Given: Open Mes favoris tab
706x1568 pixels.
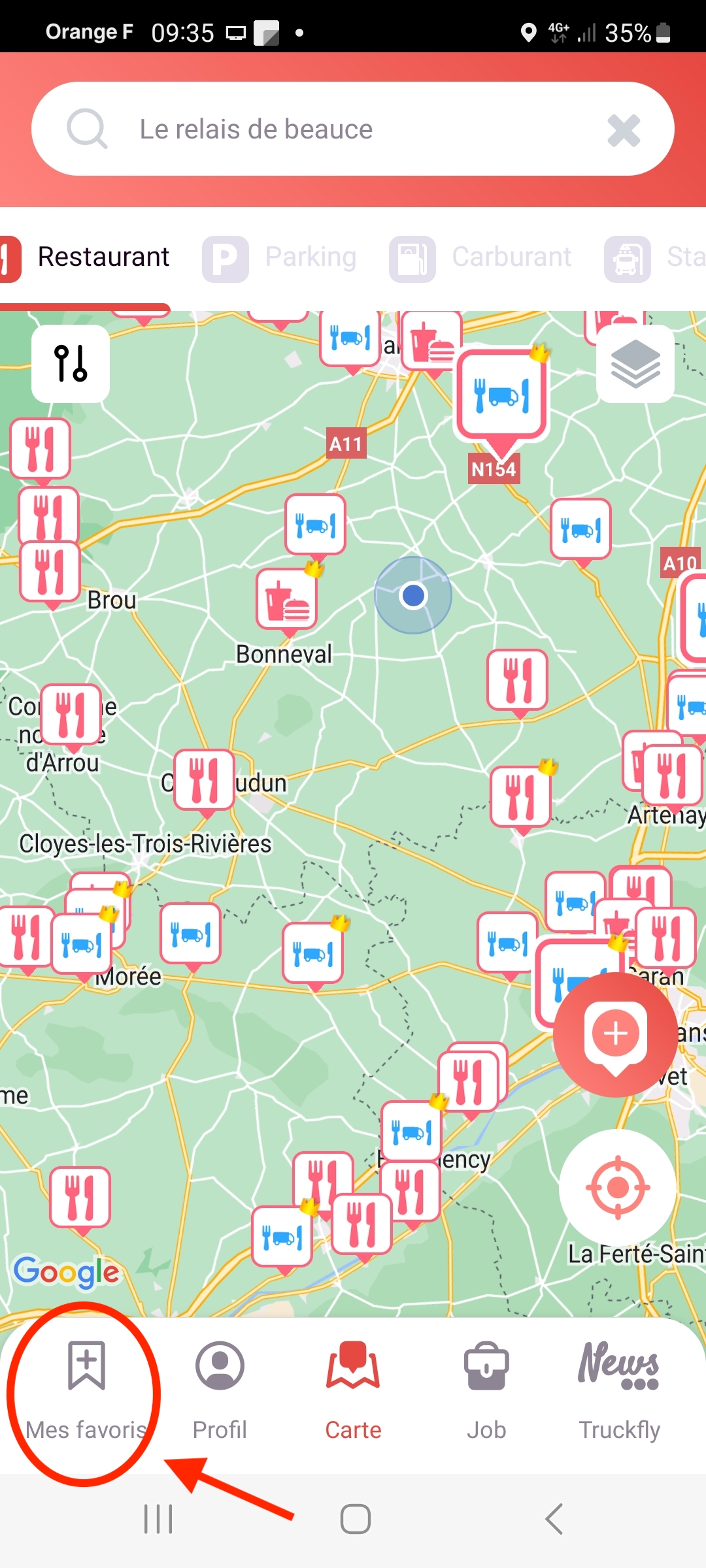Looking at the screenshot, I should (86, 1390).
